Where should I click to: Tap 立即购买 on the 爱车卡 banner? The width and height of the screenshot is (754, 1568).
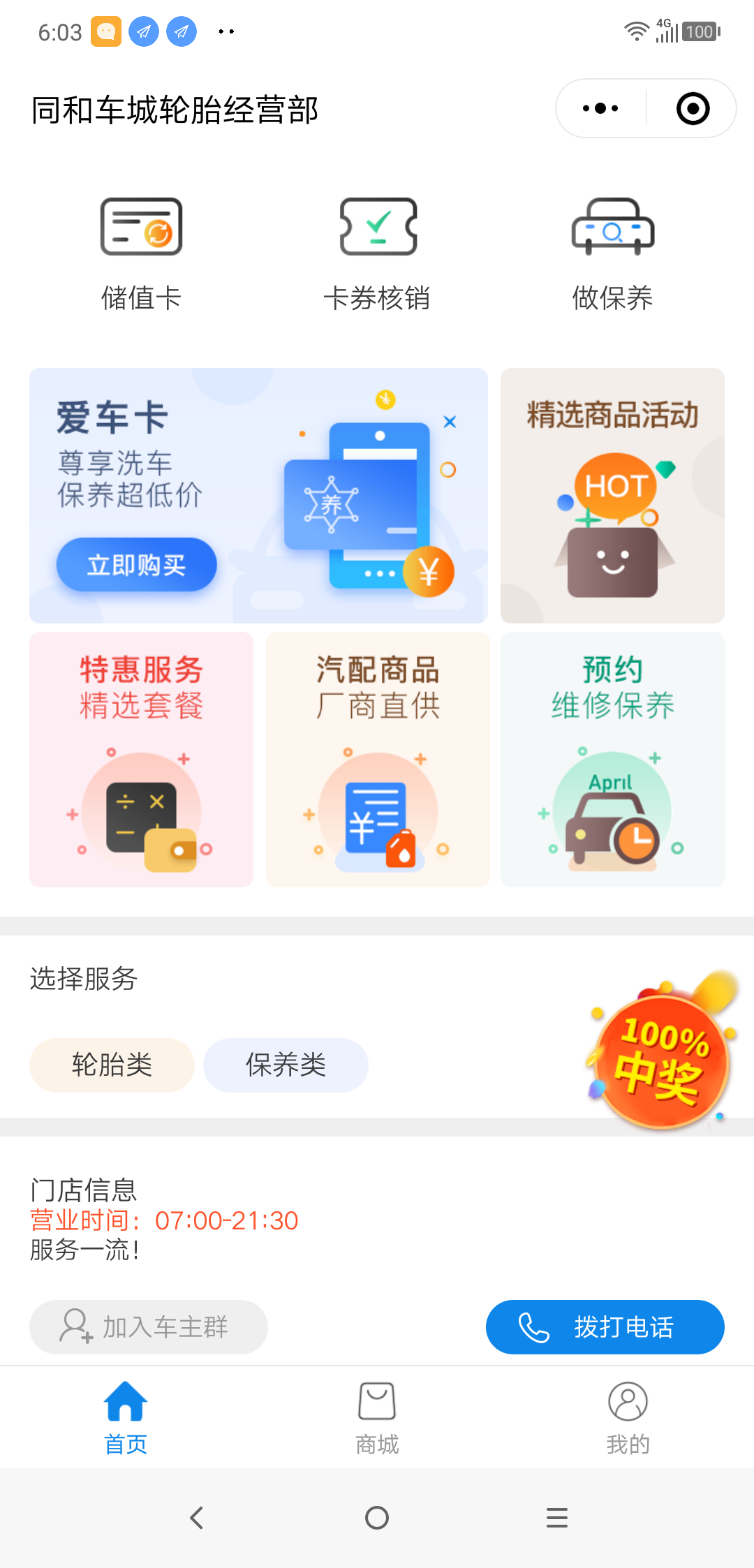click(x=136, y=565)
